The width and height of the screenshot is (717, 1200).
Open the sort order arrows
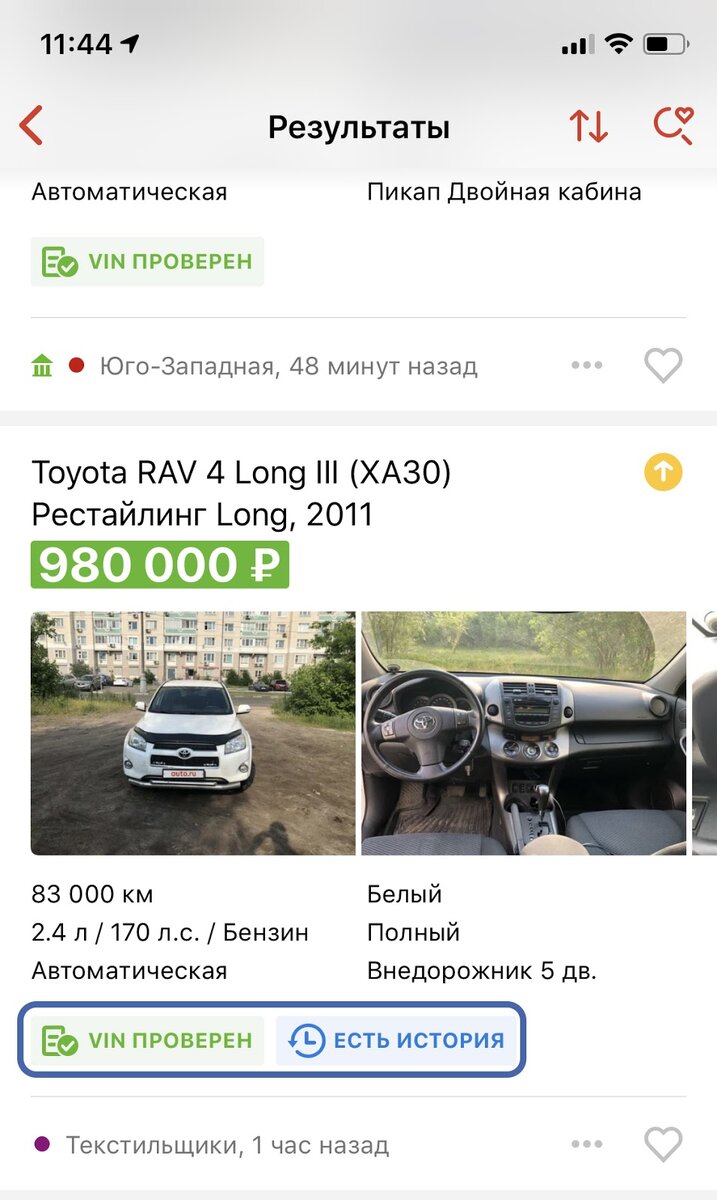click(588, 127)
